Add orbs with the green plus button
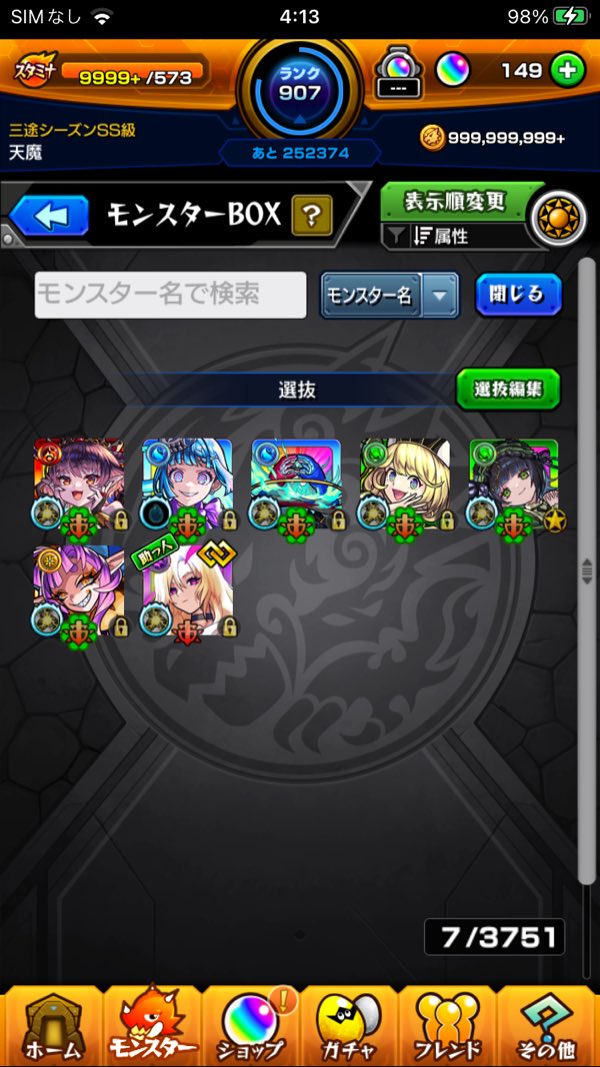This screenshot has height=1067, width=600. [x=567, y=71]
